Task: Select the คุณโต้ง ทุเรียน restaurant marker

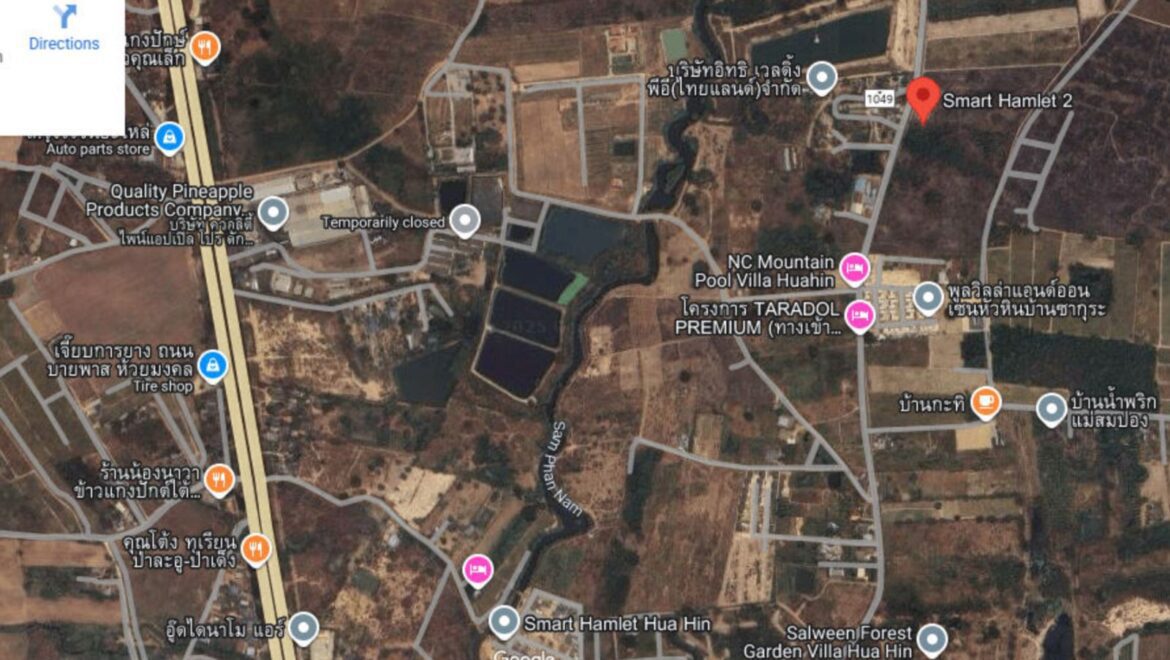Action: [x=257, y=548]
